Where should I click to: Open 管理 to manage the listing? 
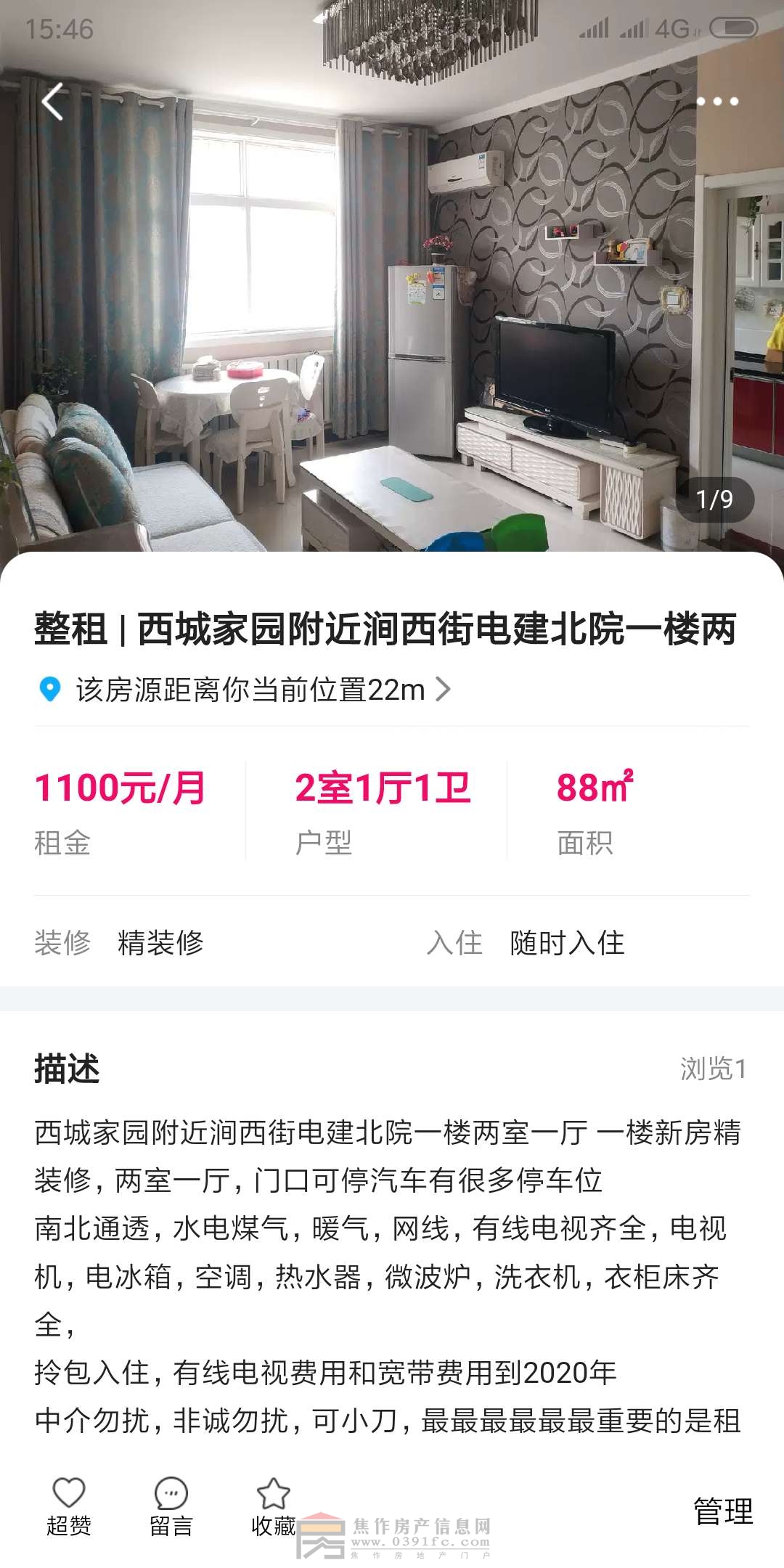pos(723,1511)
